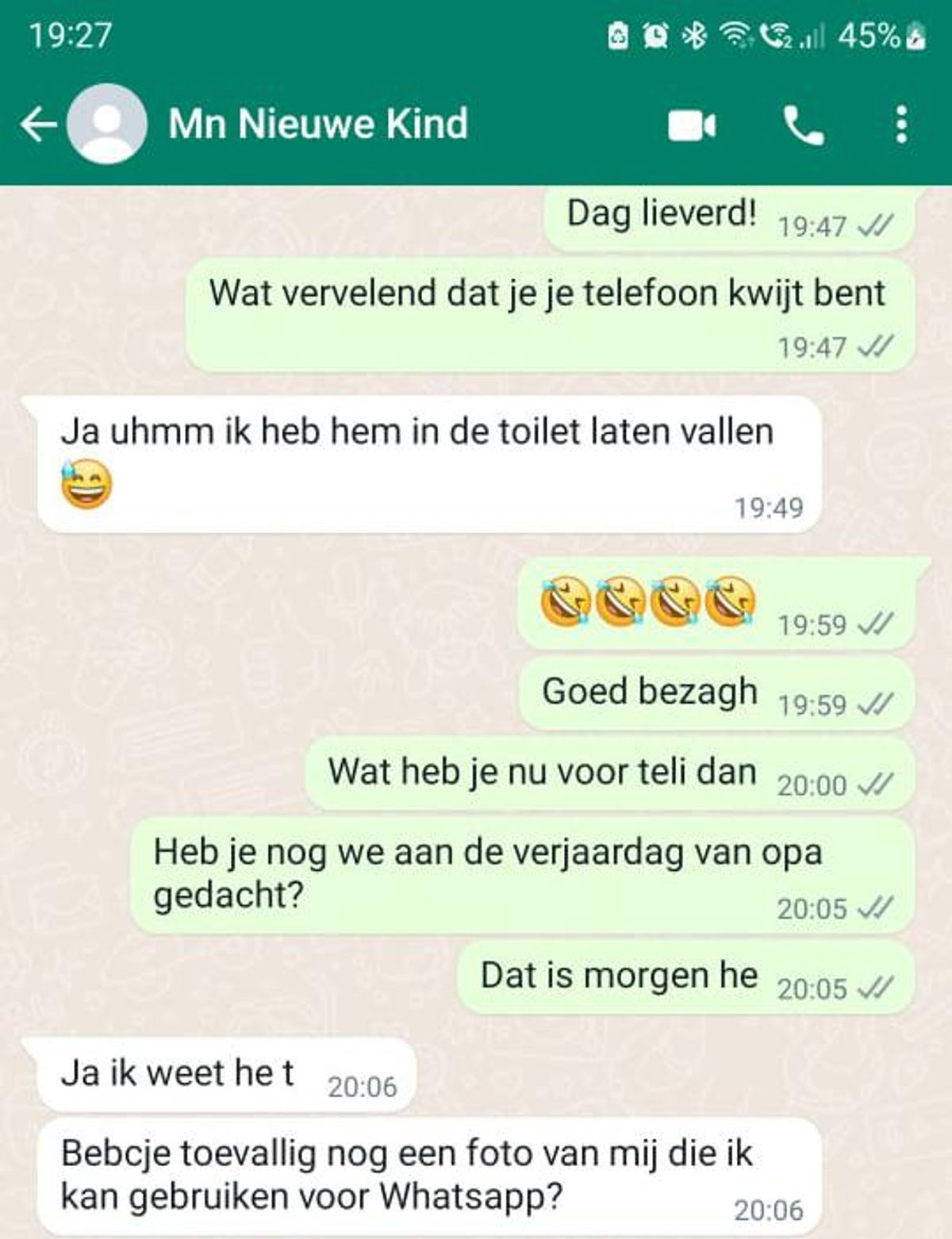Screen dimensions: 952x1239
Task: Go back to the chat list
Action: [x=37, y=125]
